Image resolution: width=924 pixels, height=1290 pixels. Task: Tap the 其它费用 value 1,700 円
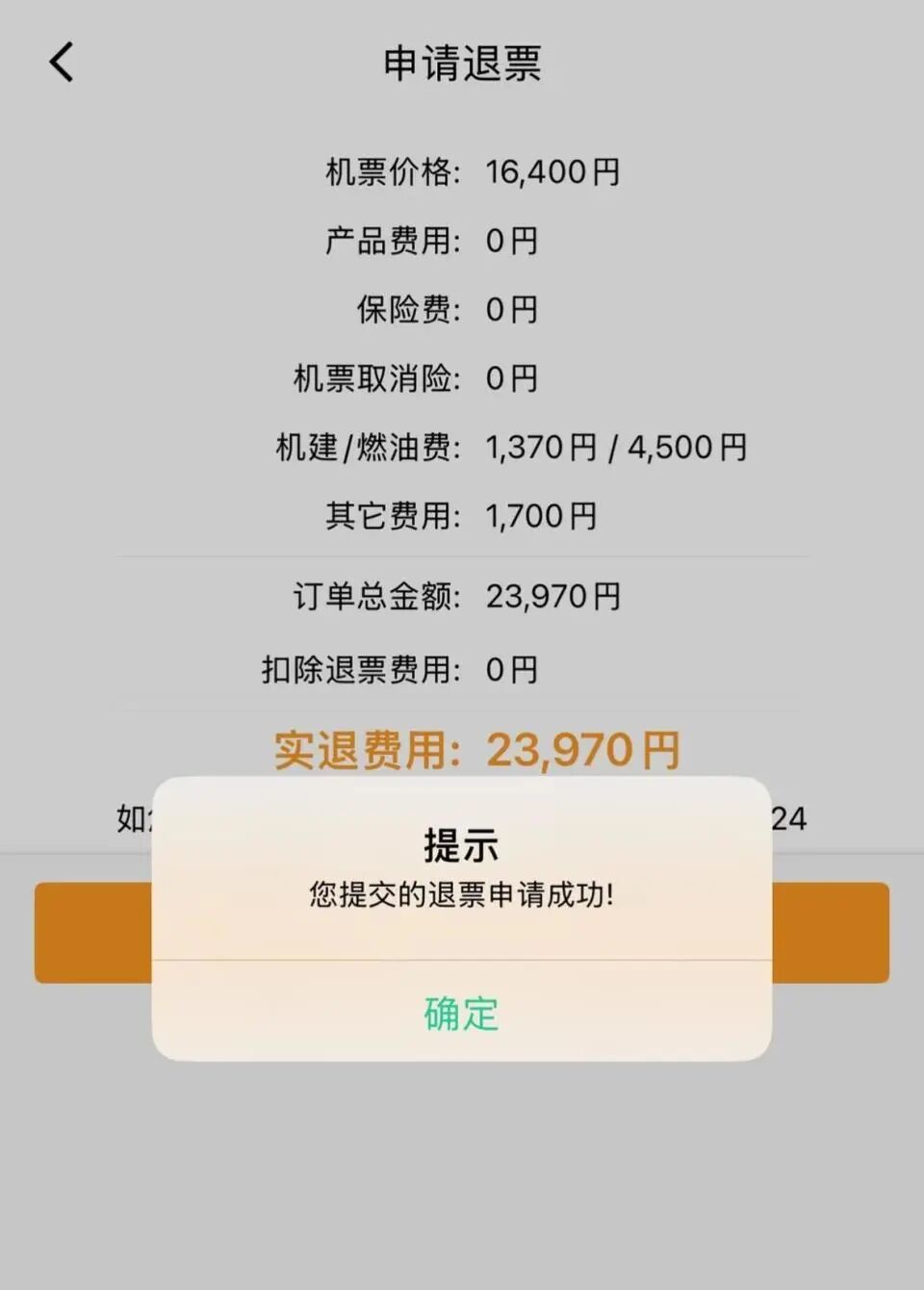541,517
